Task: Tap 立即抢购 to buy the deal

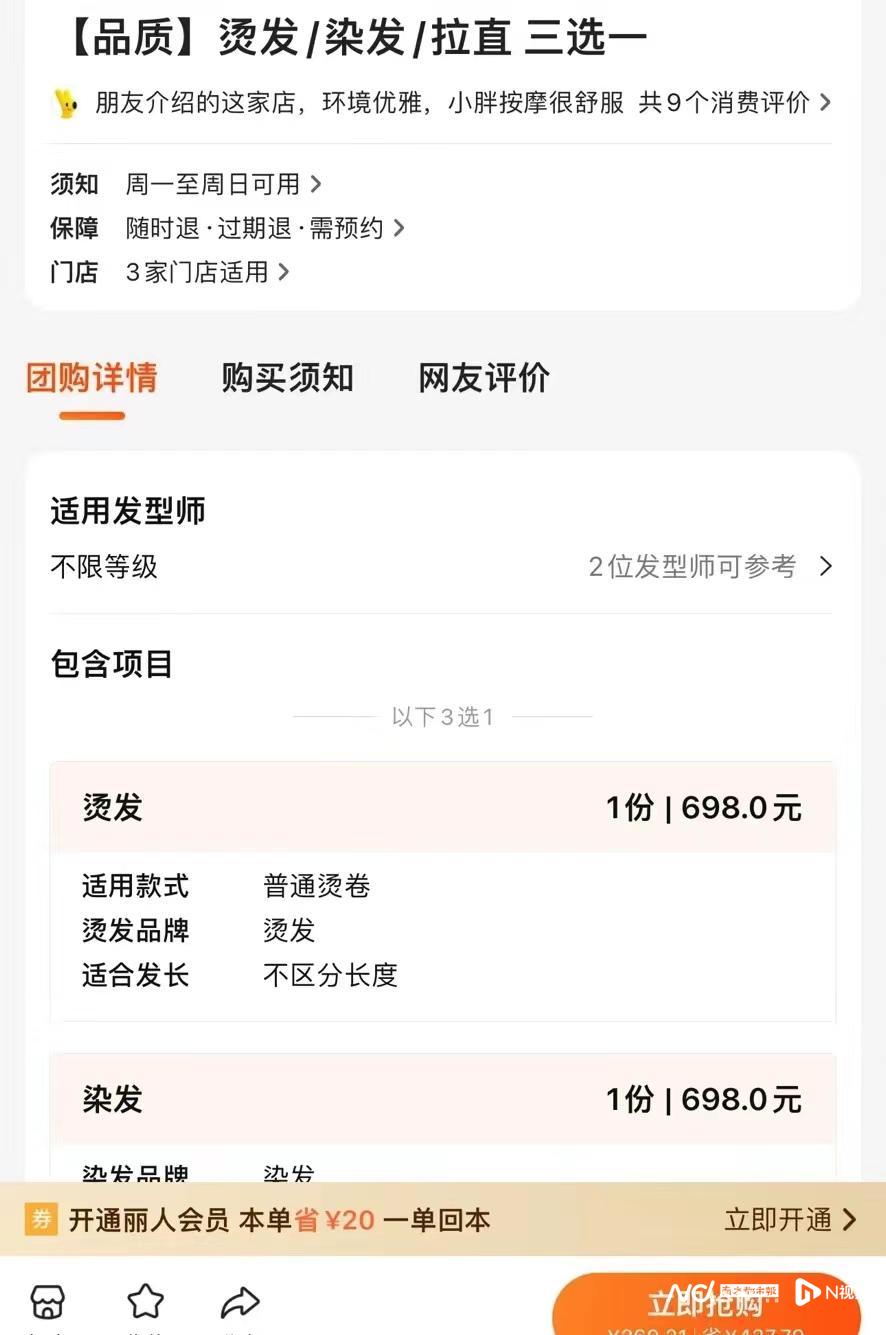Action: pyautogui.click(x=705, y=1304)
